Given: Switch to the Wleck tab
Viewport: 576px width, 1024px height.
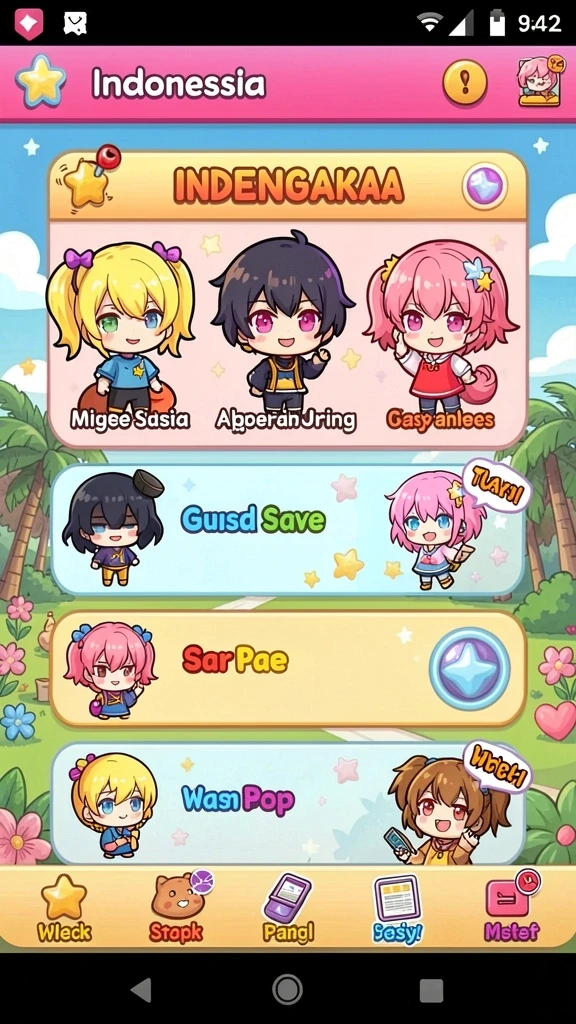Looking at the screenshot, I should tap(63, 909).
